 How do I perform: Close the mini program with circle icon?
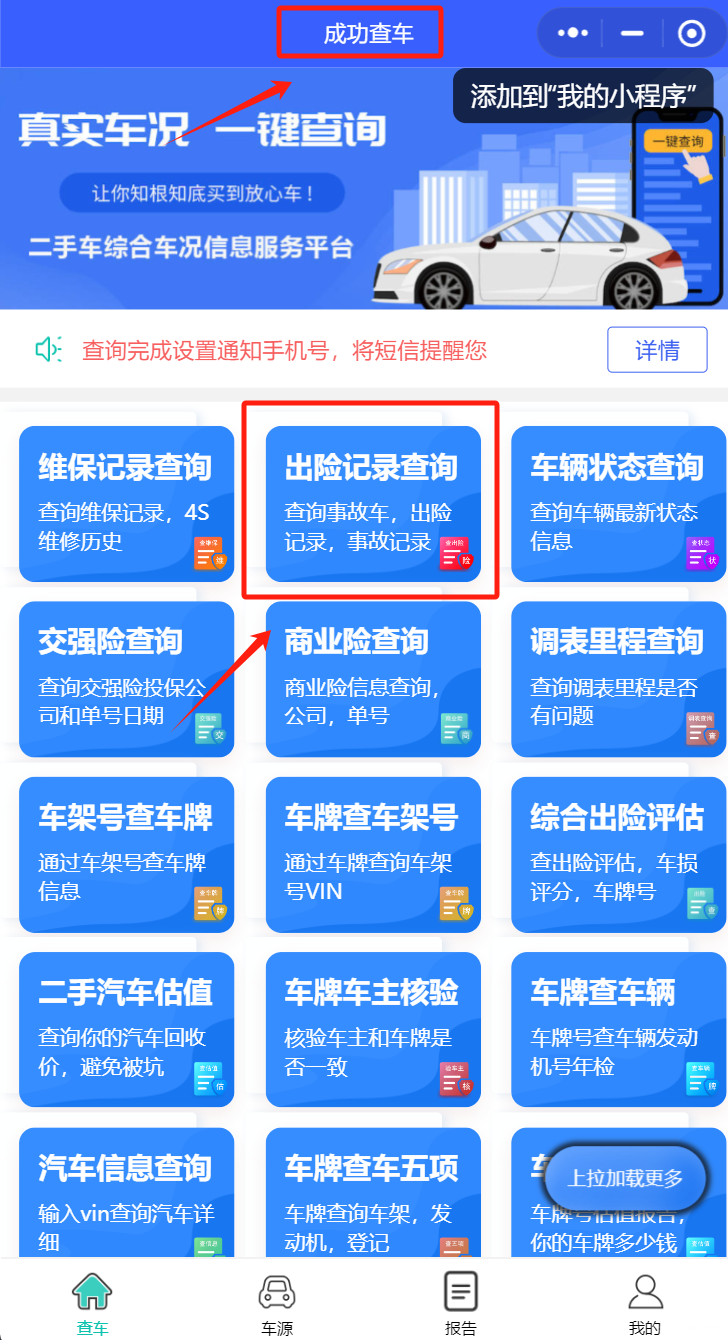coord(691,33)
